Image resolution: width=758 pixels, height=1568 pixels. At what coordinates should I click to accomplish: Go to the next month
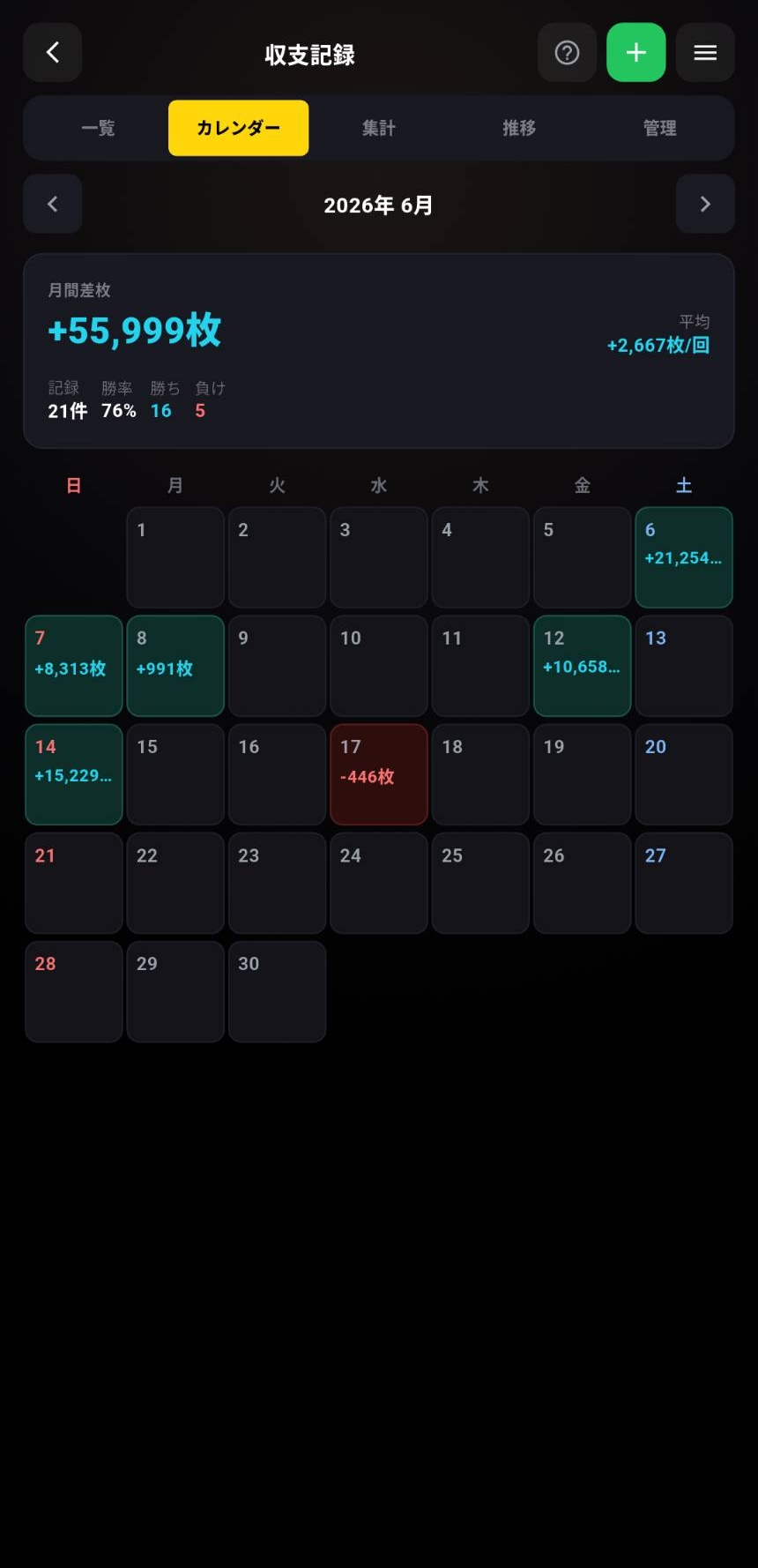click(705, 204)
